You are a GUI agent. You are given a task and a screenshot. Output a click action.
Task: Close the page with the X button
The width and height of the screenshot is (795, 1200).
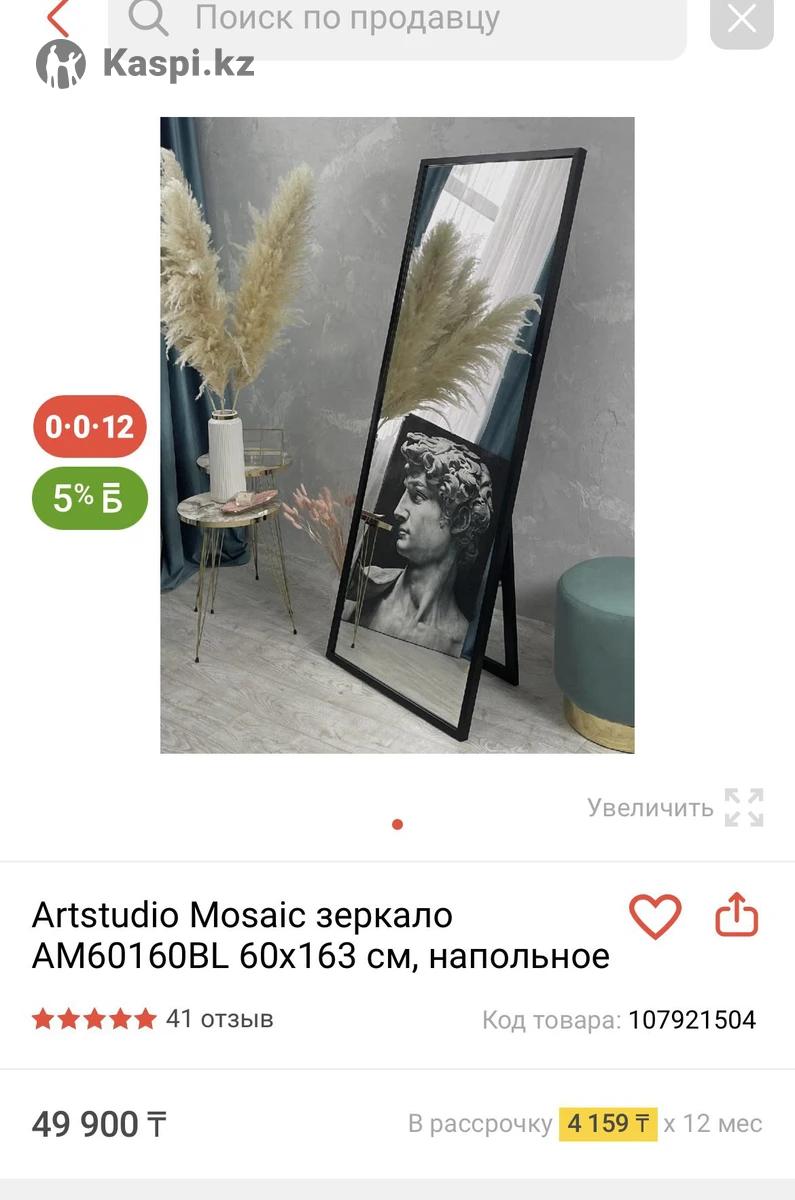tap(741, 19)
